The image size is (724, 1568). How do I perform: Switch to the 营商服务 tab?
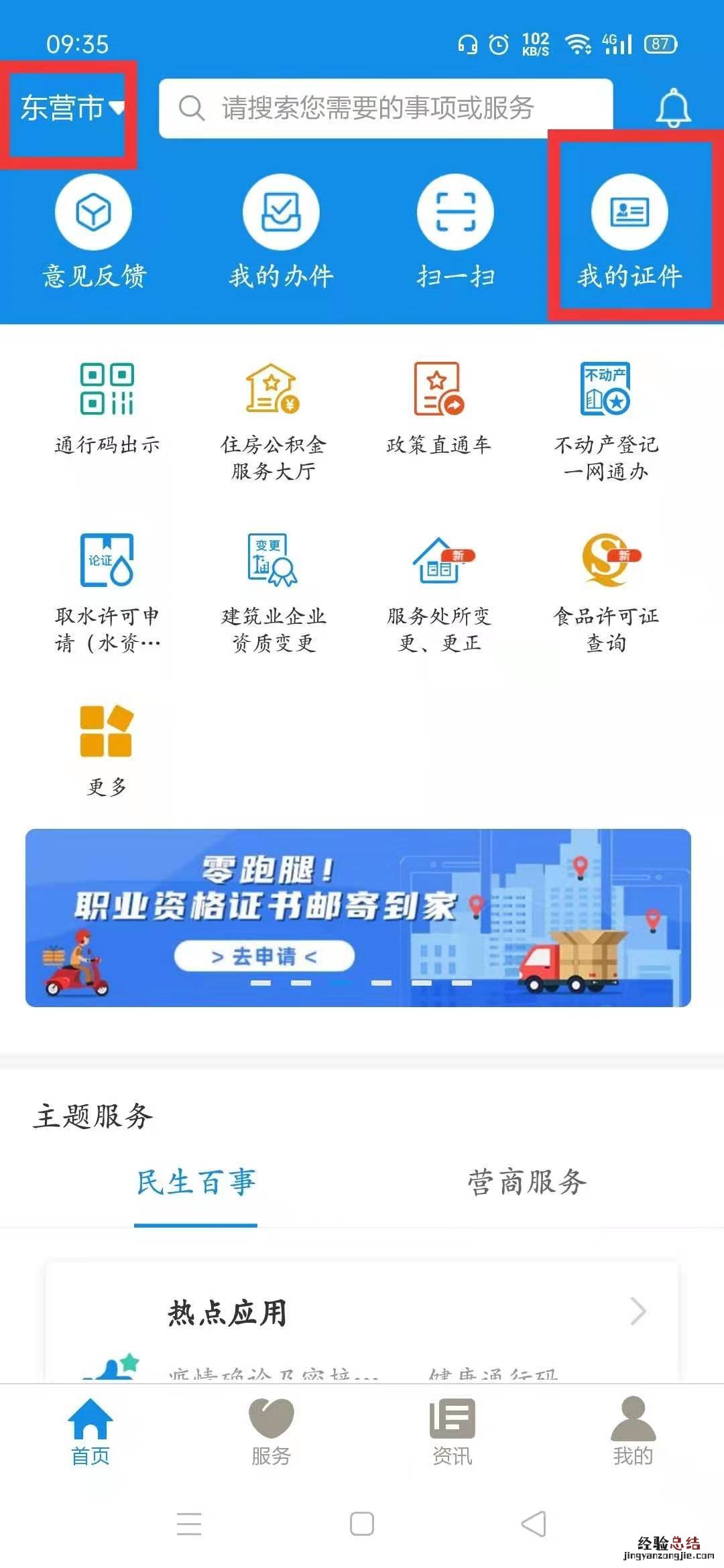(x=527, y=1182)
